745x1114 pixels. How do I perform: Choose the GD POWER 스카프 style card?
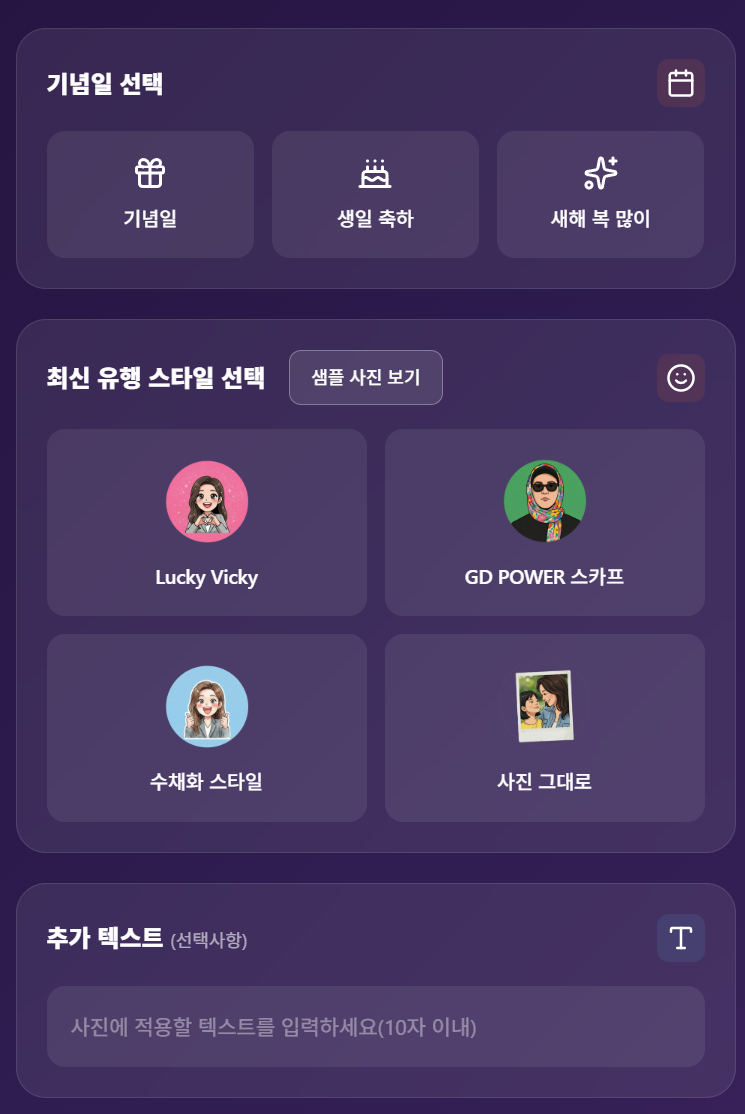point(544,522)
